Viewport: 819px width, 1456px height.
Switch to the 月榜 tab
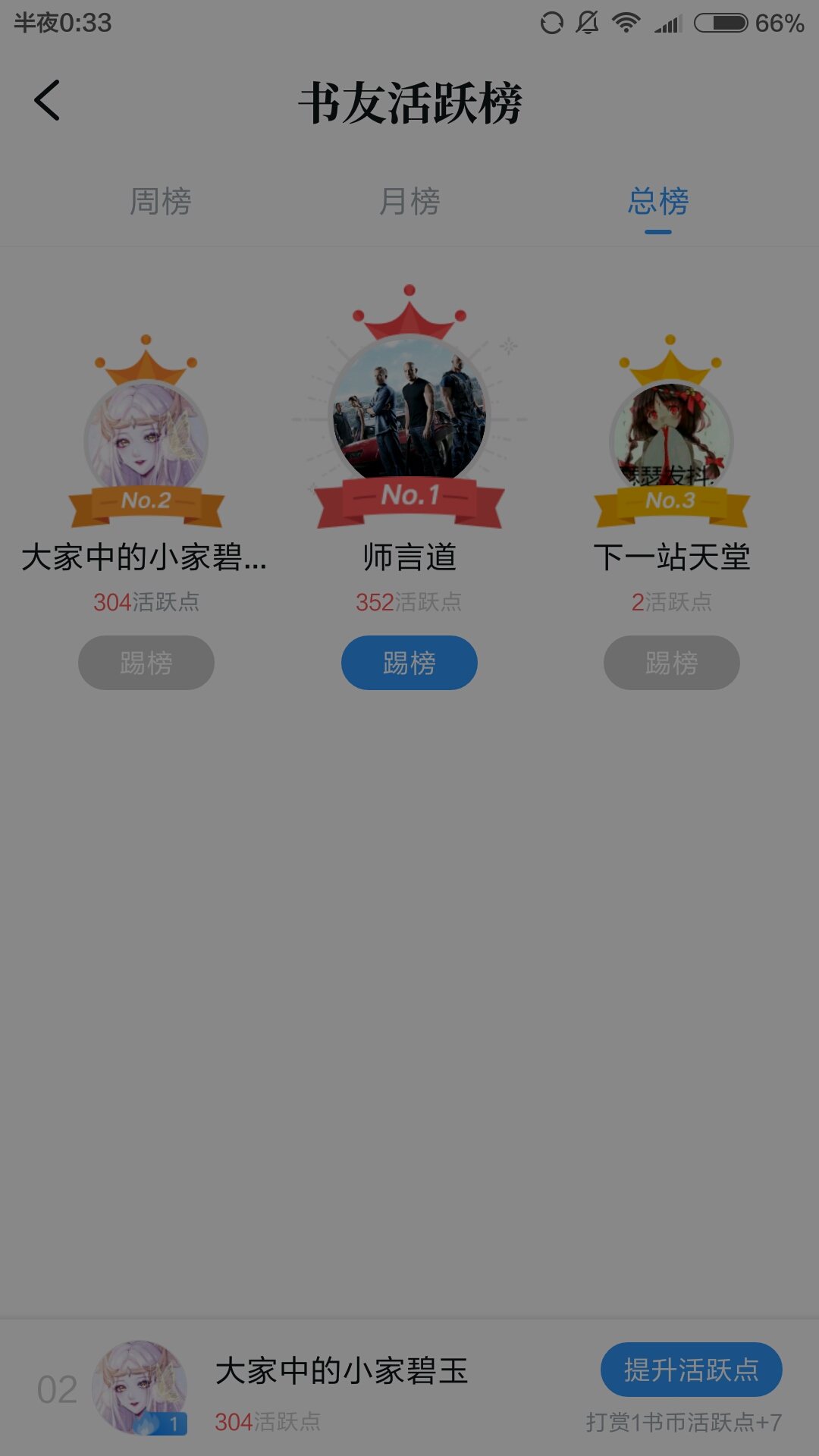pos(409,202)
